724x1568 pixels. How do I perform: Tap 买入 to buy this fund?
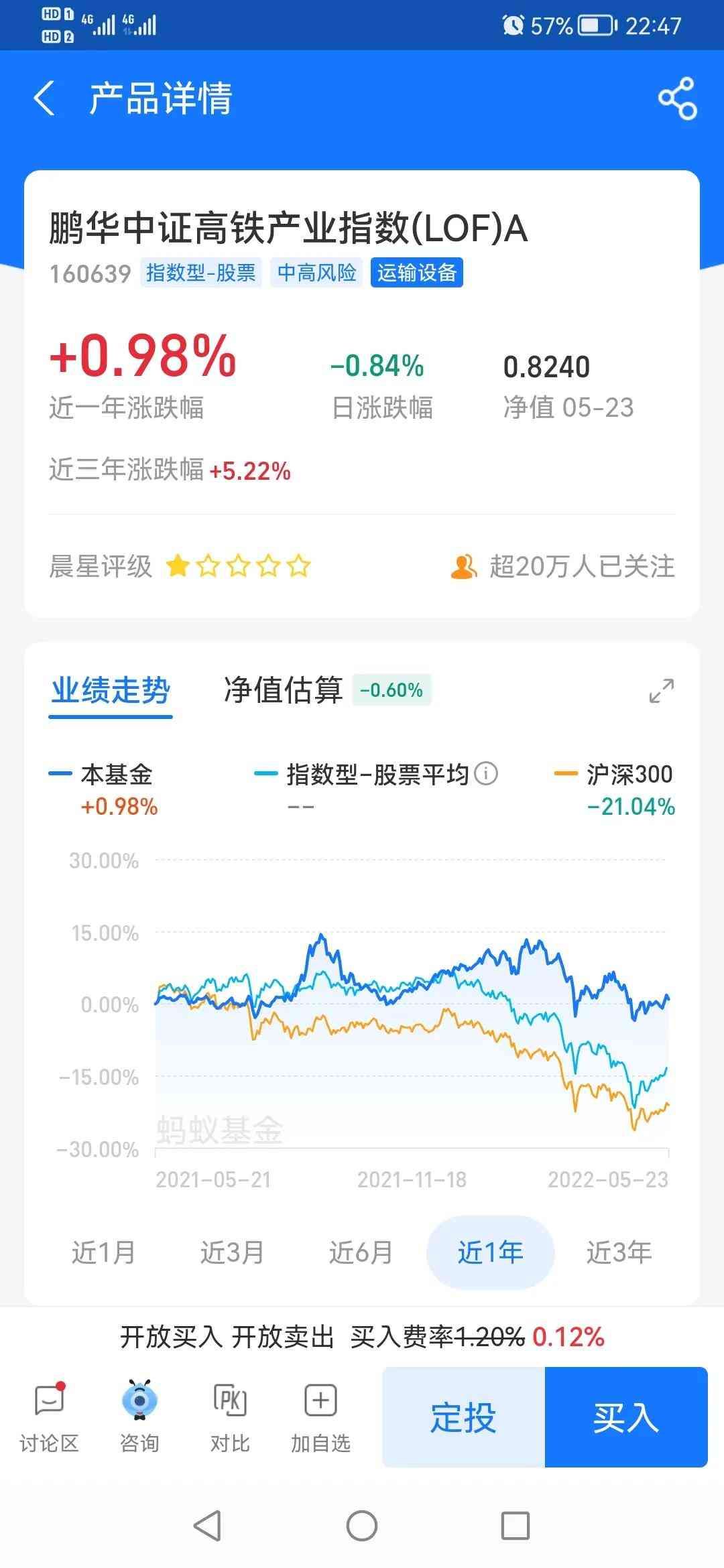point(626,1417)
